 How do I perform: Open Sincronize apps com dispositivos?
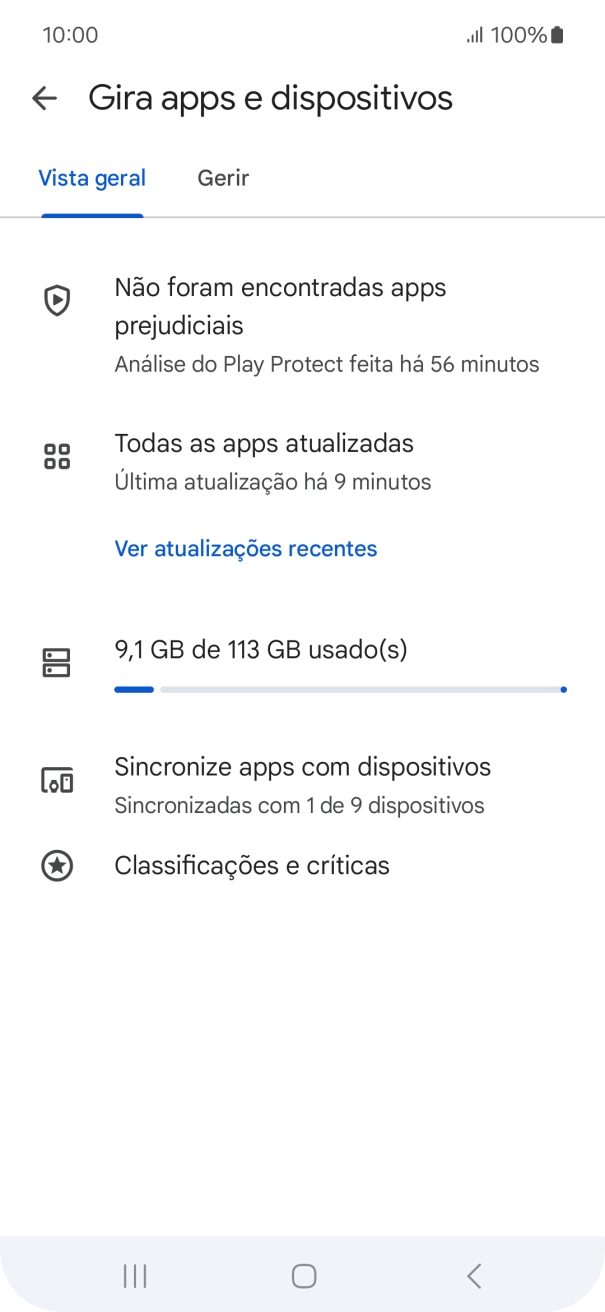pyautogui.click(x=302, y=784)
